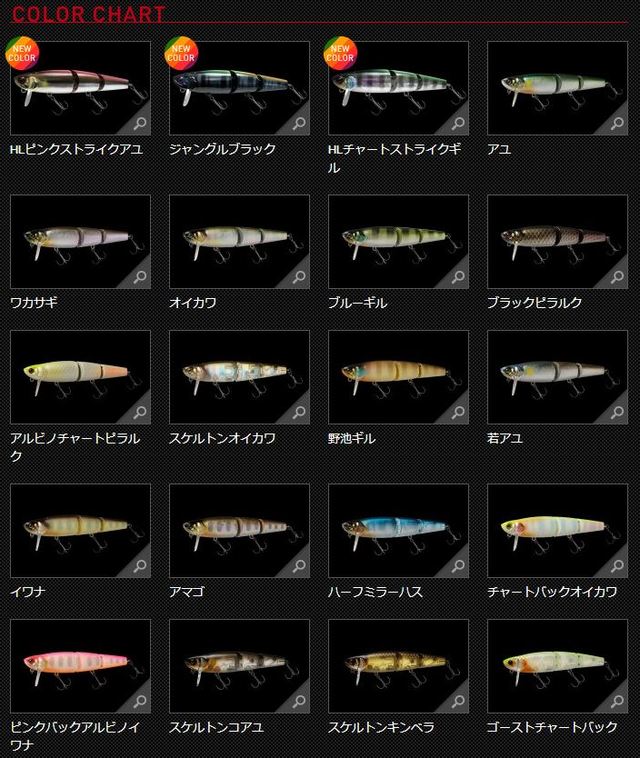
Task: Enlarge the HLピンクストライクアユ lure image
Action: (x=80, y=88)
